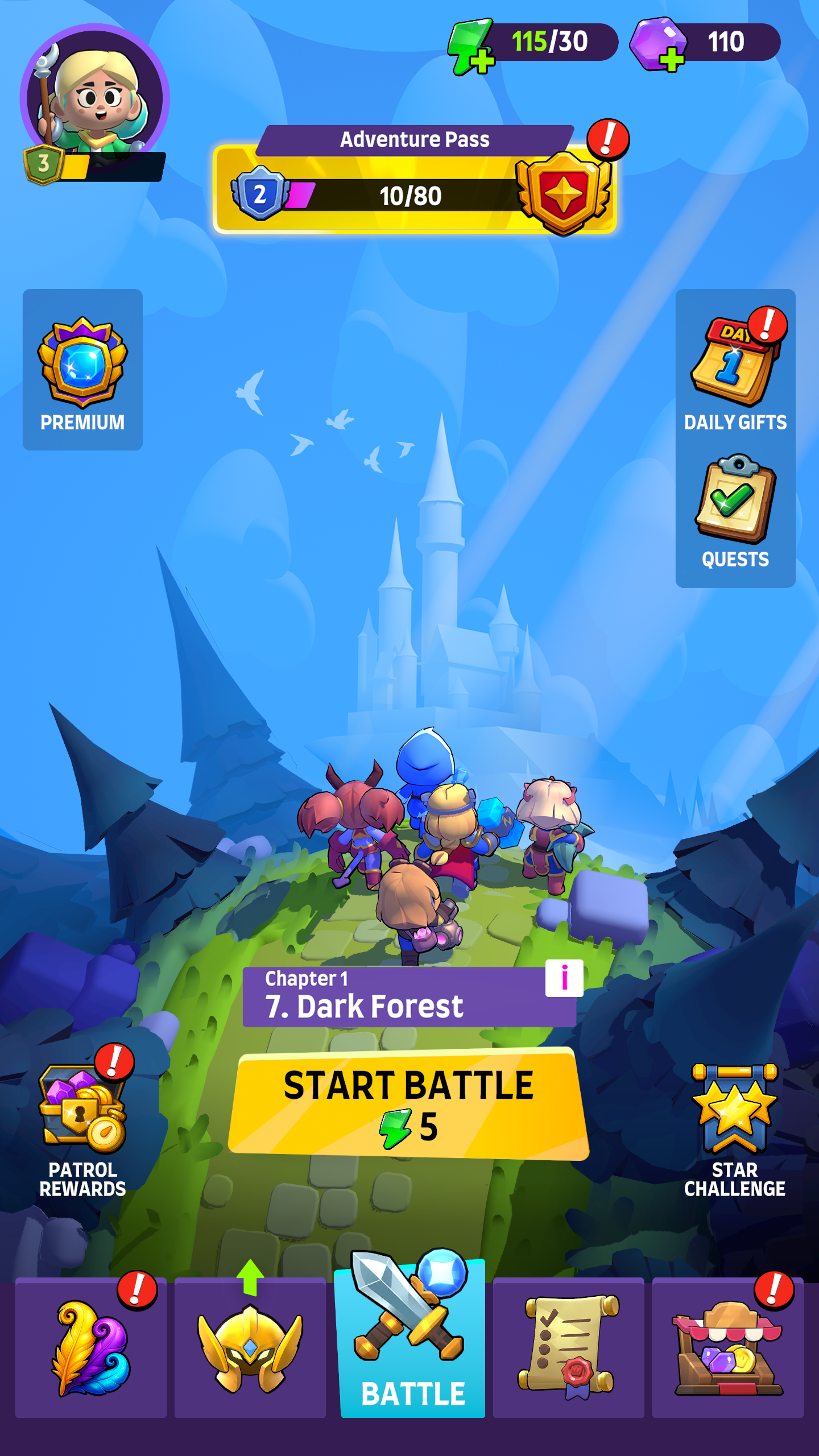Switch to the feather tab
The image size is (819, 1456).
point(91,1348)
